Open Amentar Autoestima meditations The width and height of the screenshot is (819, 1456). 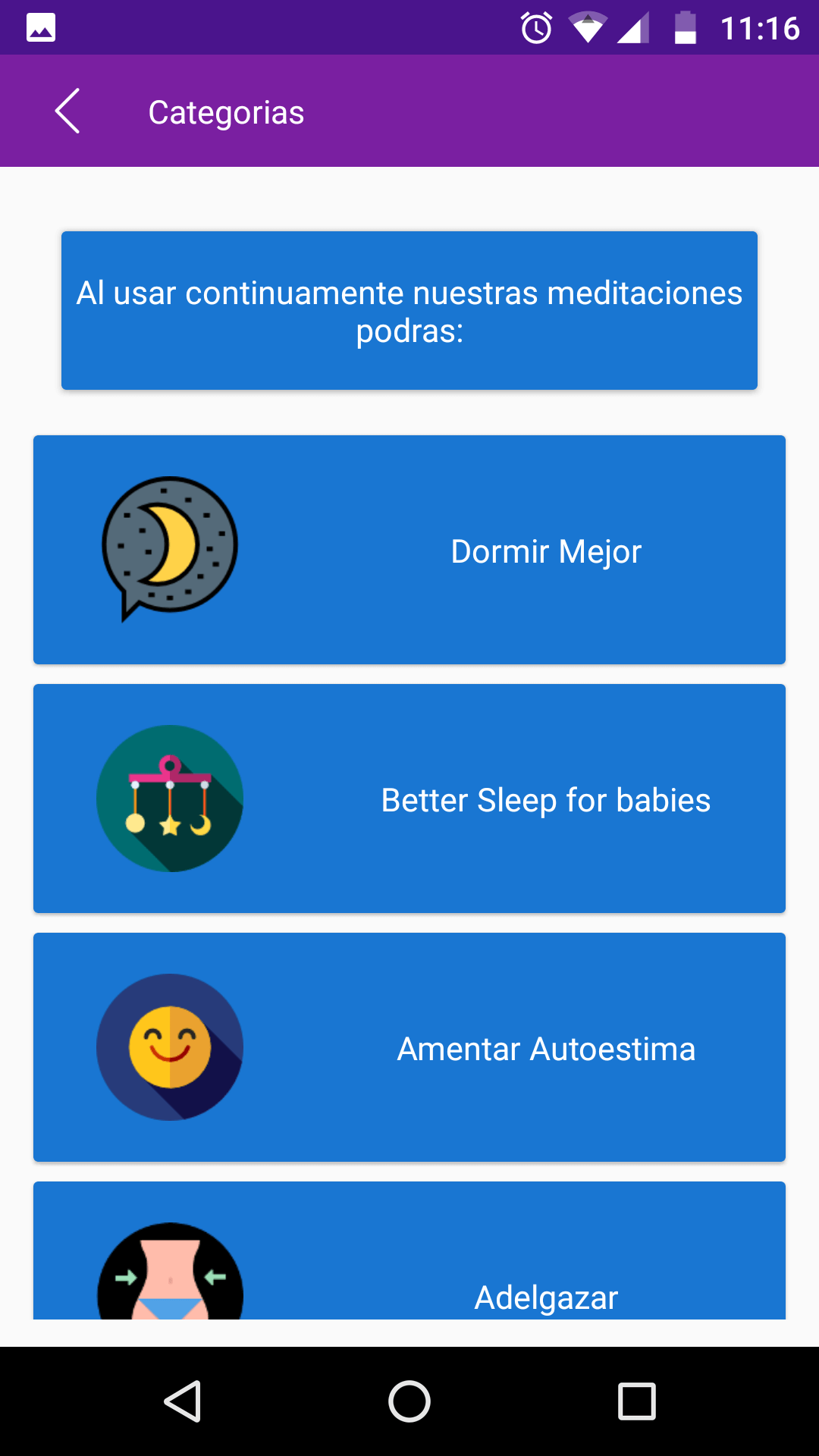(409, 1047)
